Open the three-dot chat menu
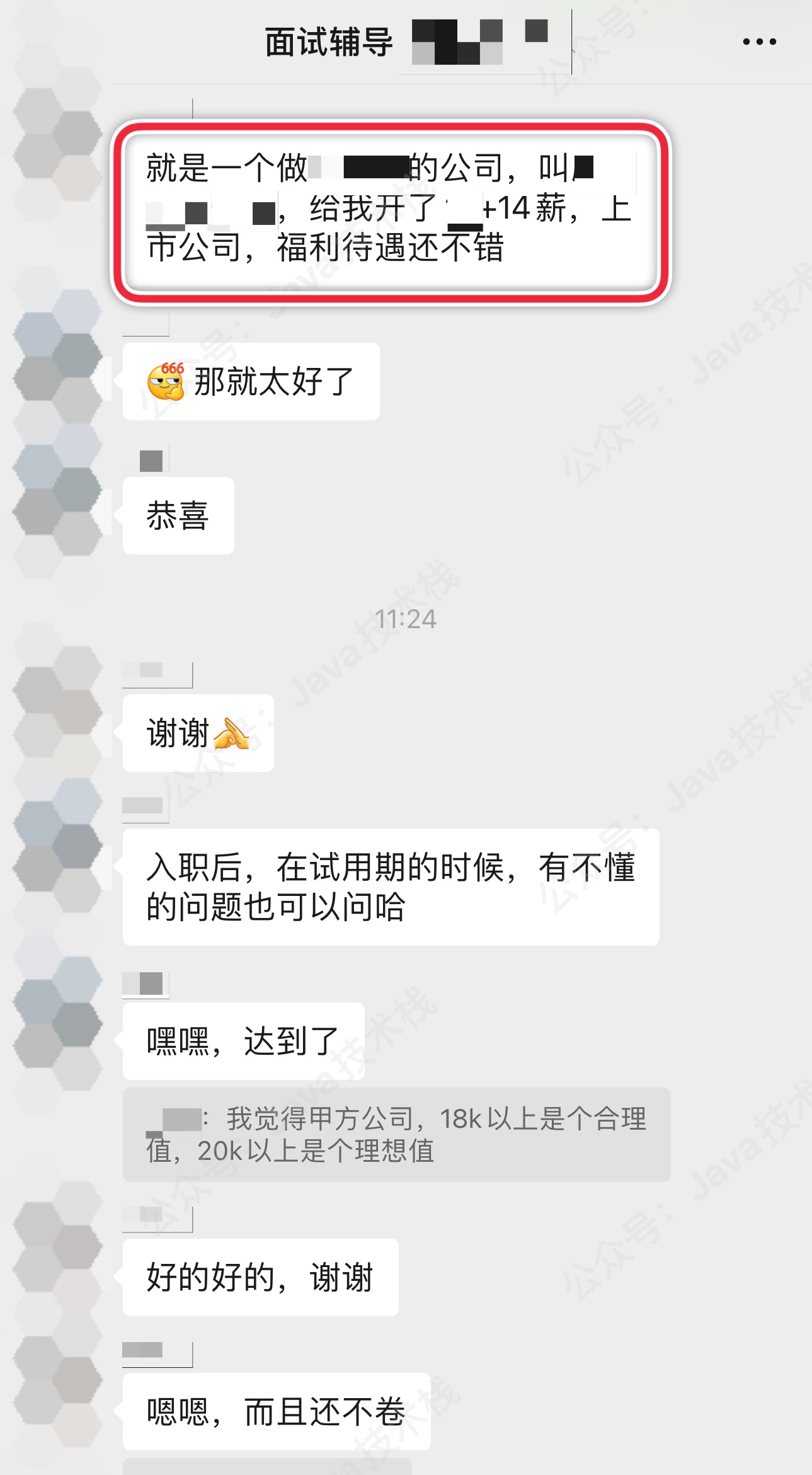 (759, 42)
